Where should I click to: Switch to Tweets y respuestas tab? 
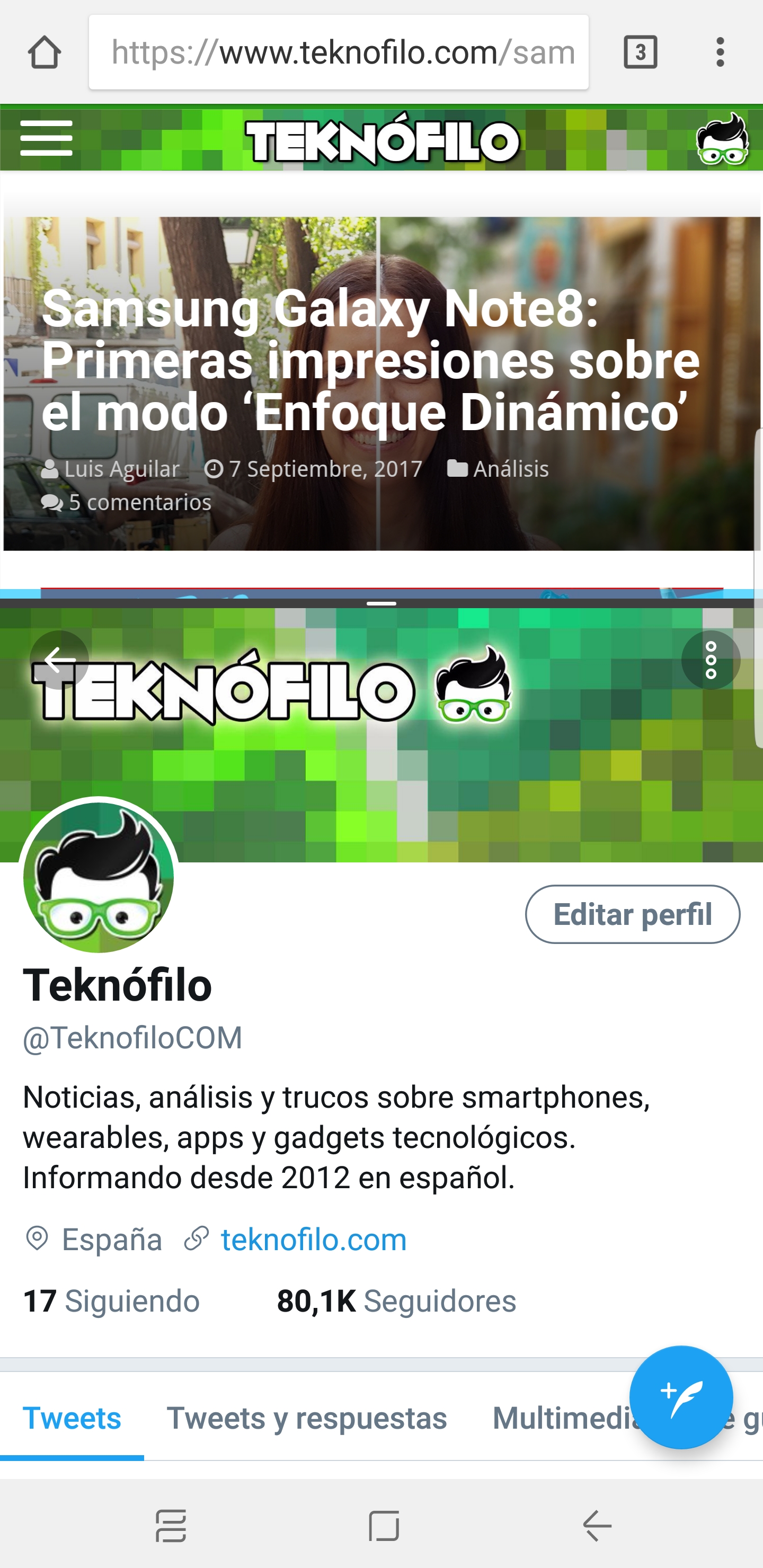pos(307,1418)
